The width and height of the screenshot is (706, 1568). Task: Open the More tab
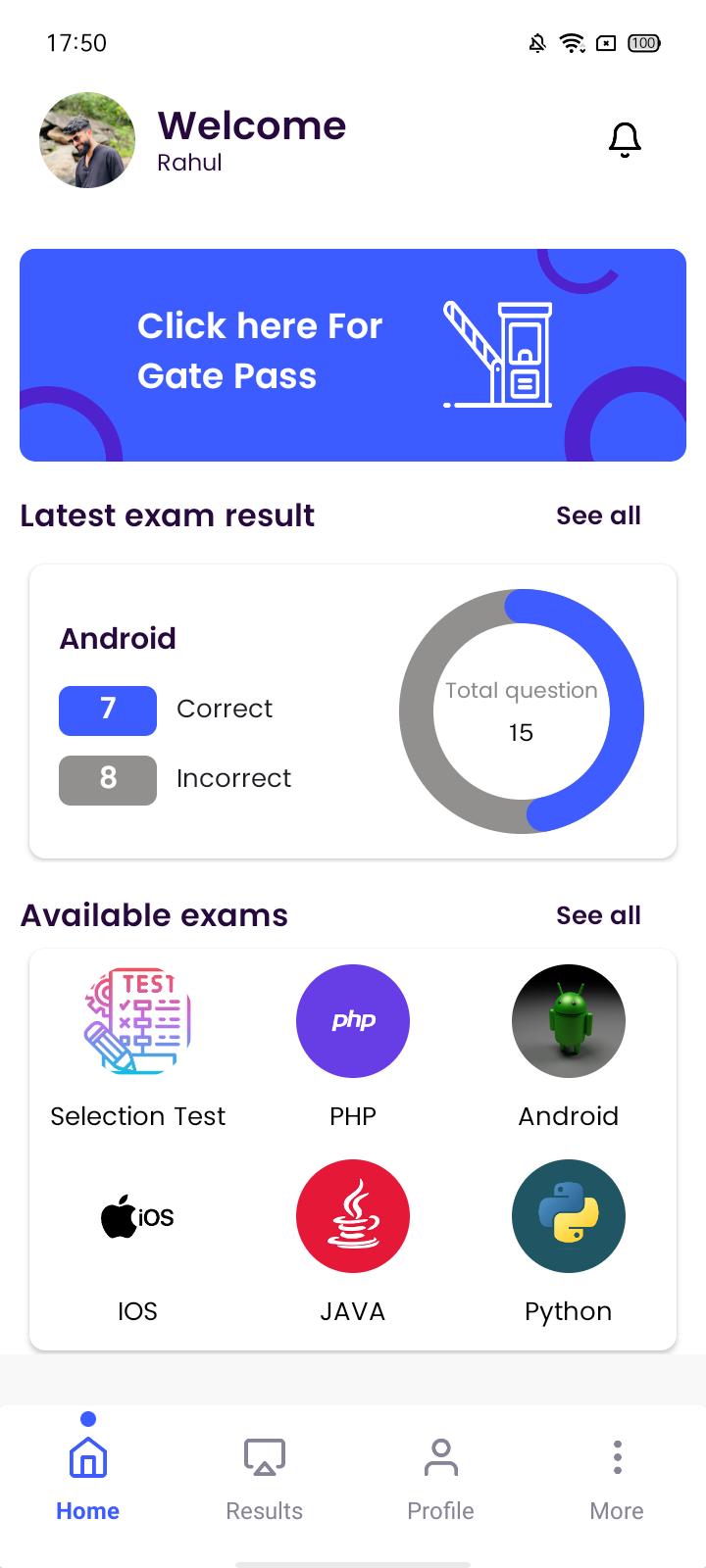tap(617, 1479)
